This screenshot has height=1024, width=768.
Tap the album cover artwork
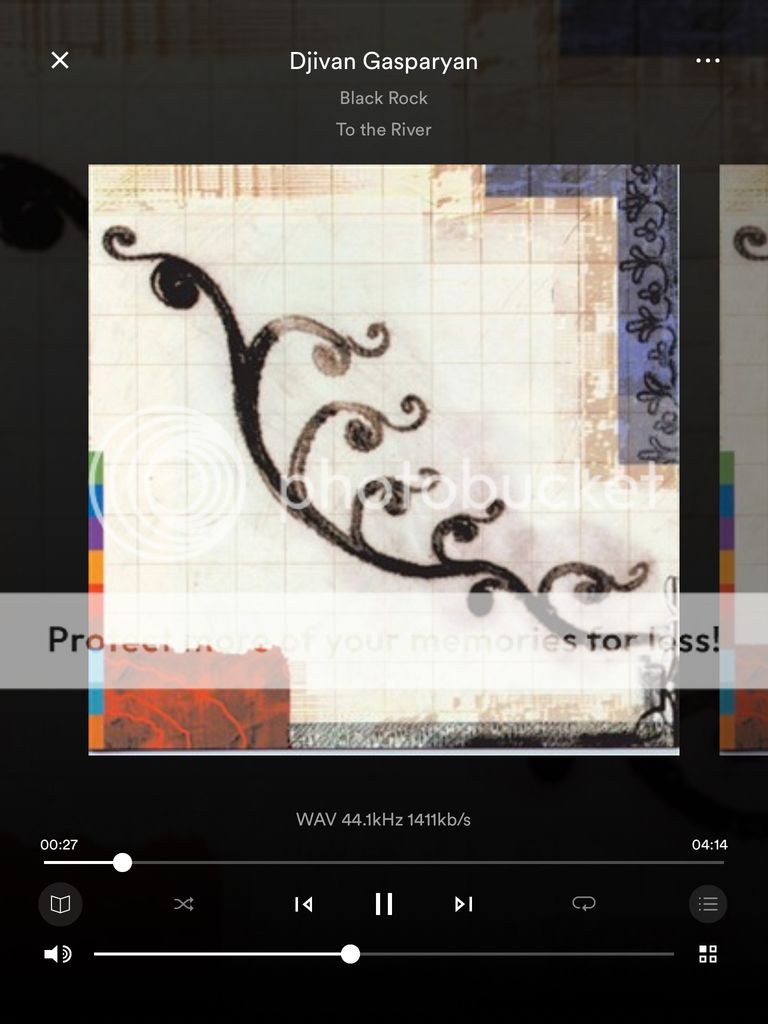point(383,459)
